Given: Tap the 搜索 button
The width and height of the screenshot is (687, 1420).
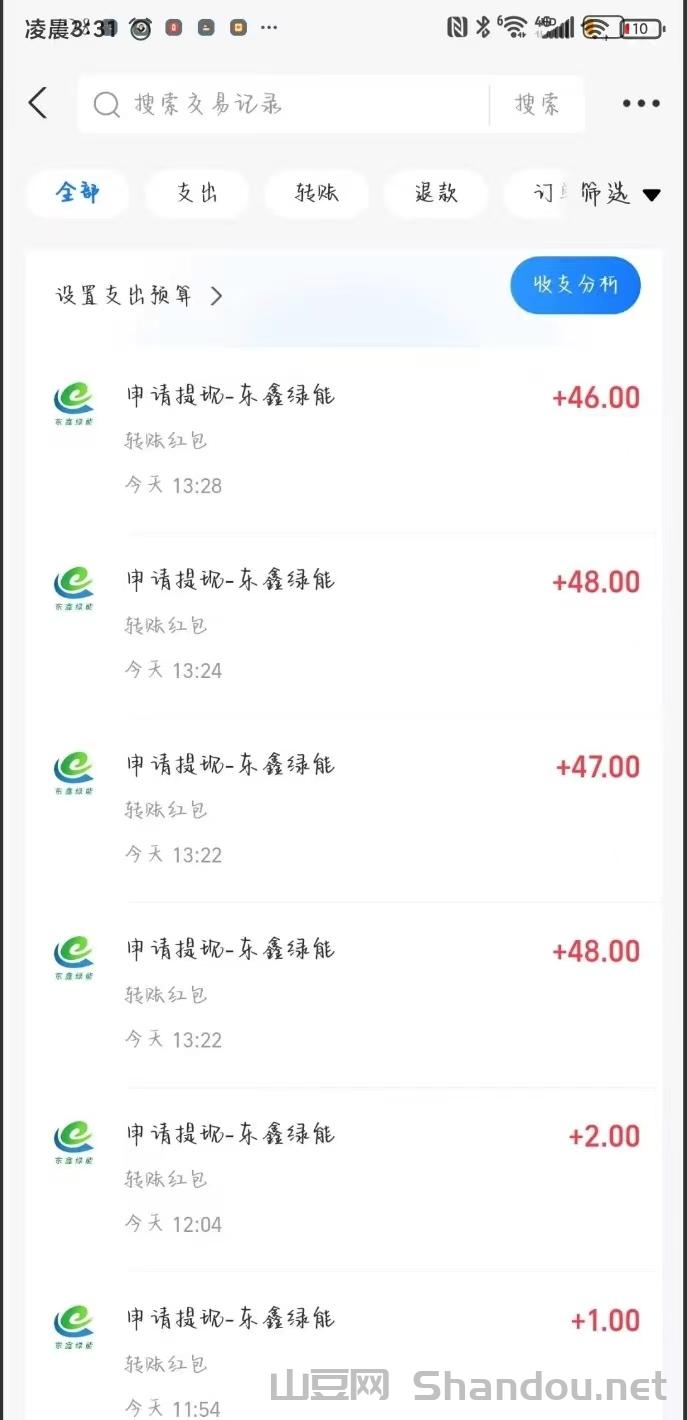Looking at the screenshot, I should click(x=537, y=104).
